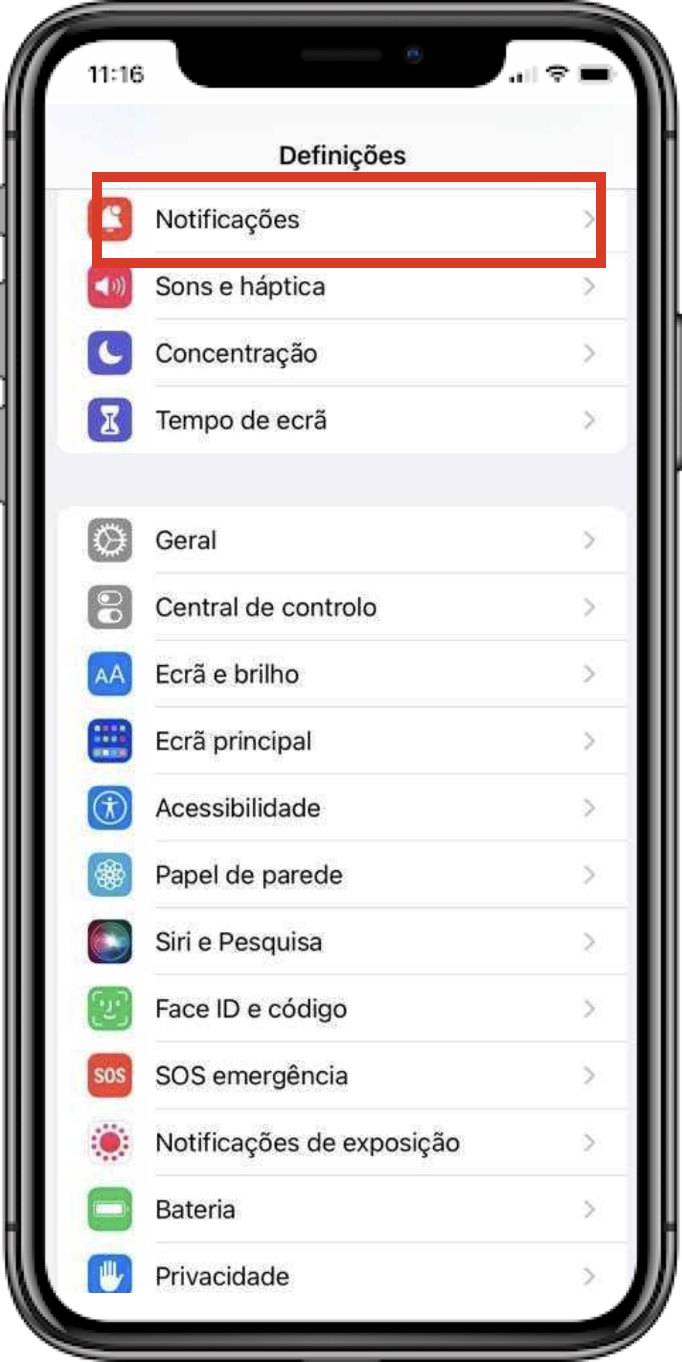Open Sons e háptica settings
The width and height of the screenshot is (682, 1362).
pyautogui.click(x=340, y=287)
